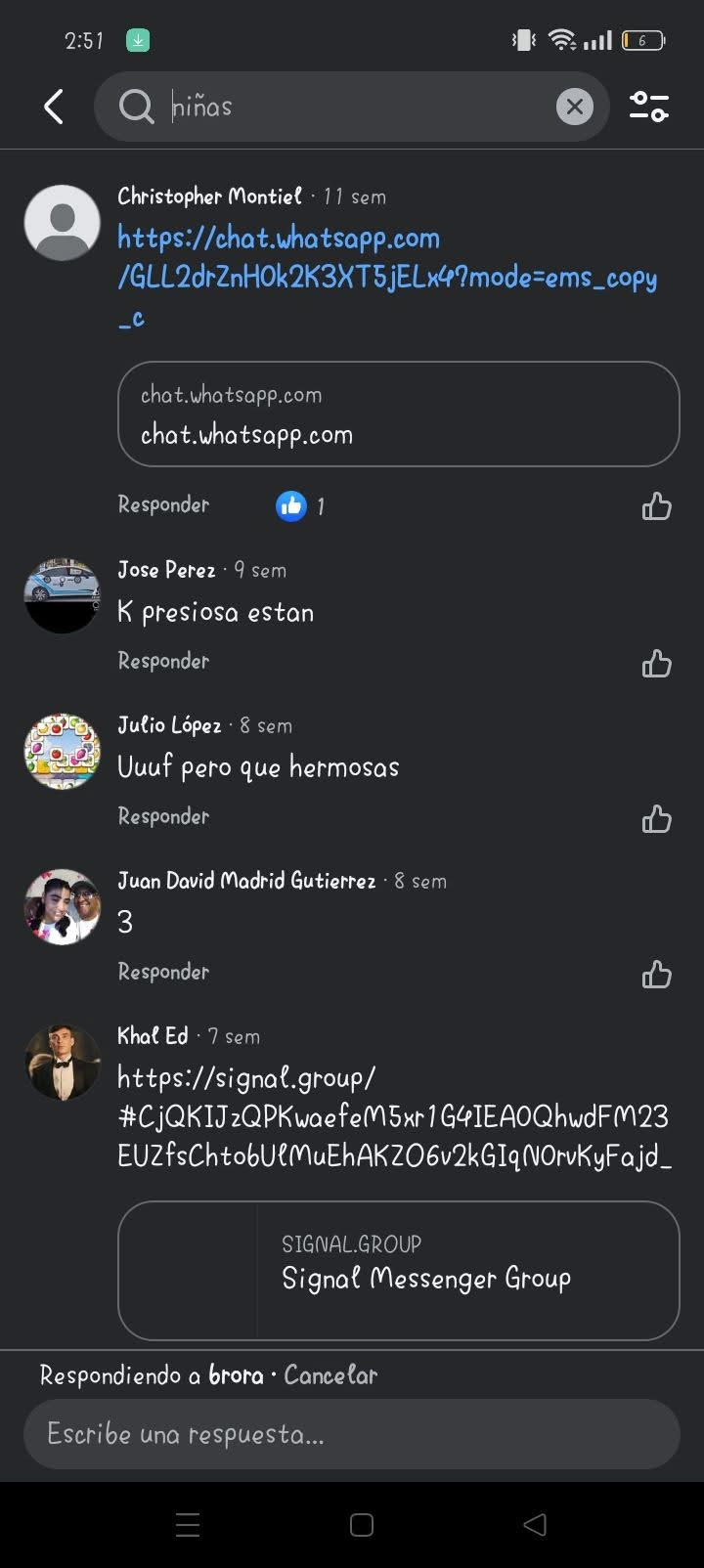Select Responder under Julio López's comment
Screen dimensions: 704x1568
pyautogui.click(x=163, y=816)
